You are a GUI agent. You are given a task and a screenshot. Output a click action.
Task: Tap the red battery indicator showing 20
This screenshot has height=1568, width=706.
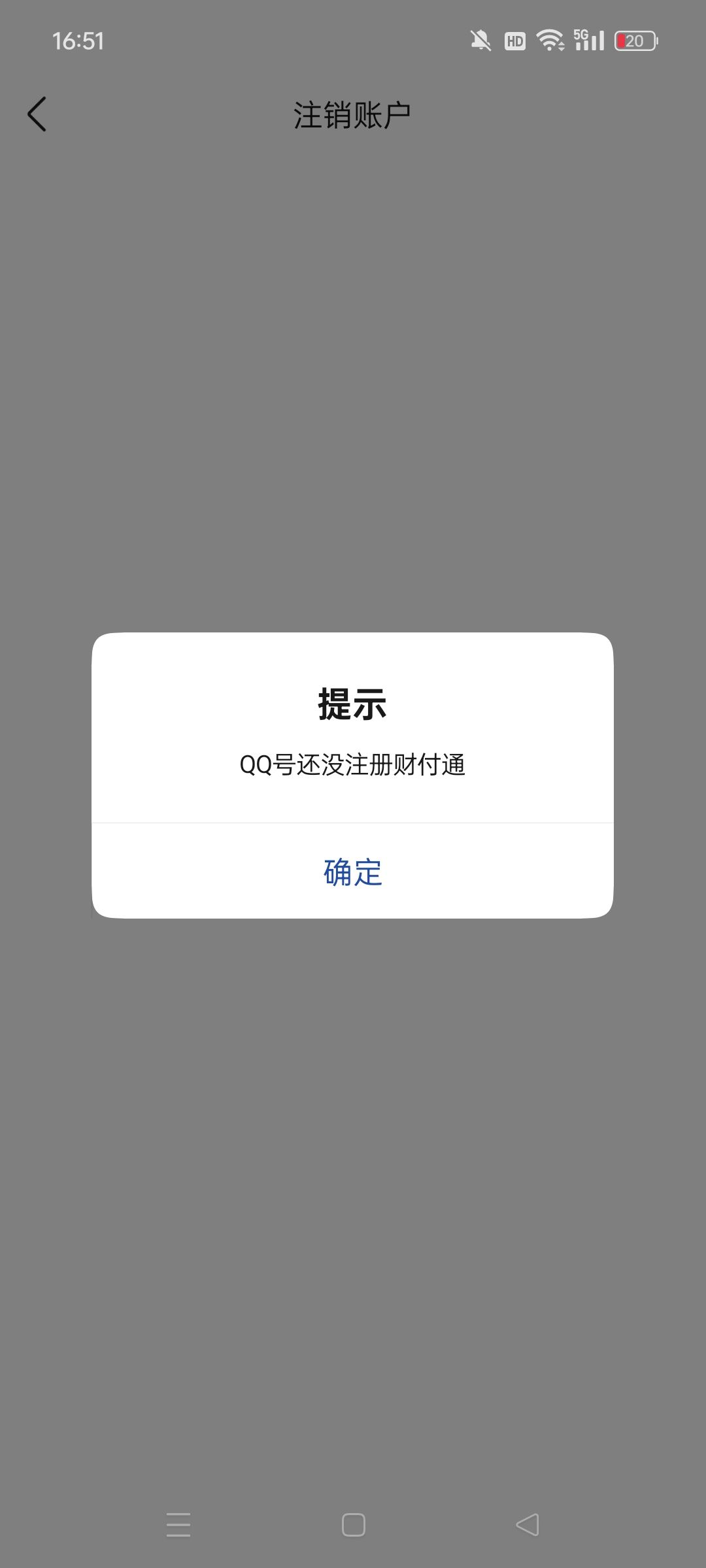pos(634,41)
